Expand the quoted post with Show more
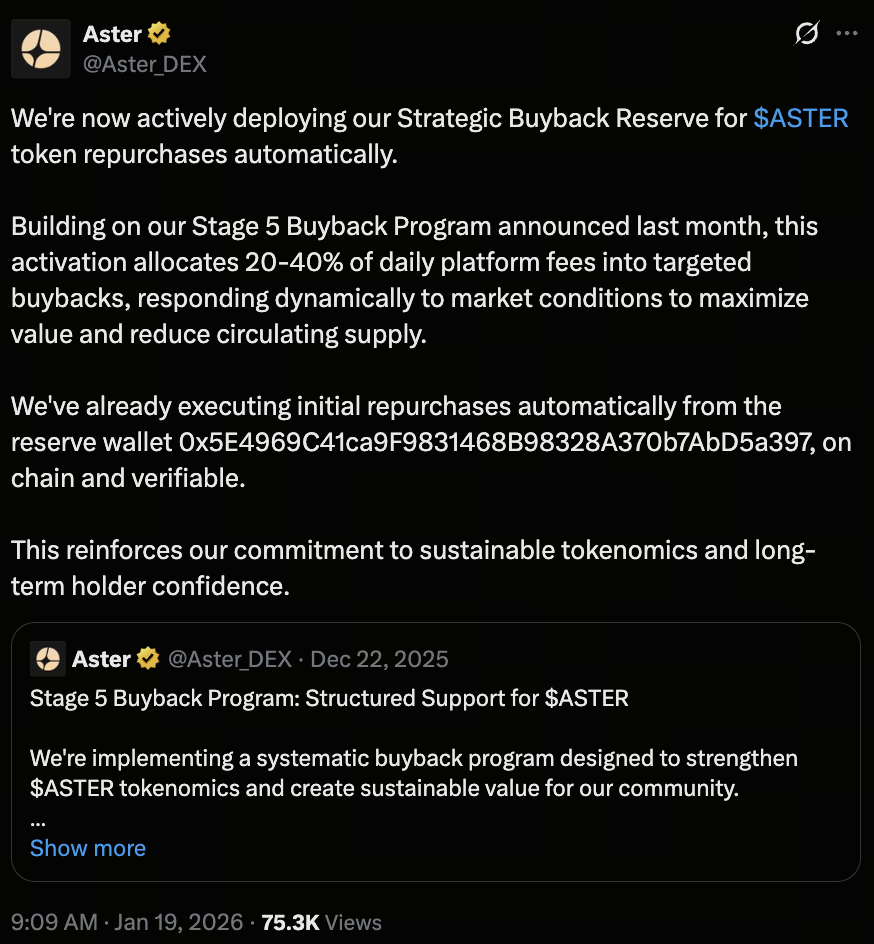This screenshot has height=944, width=874. [x=88, y=848]
